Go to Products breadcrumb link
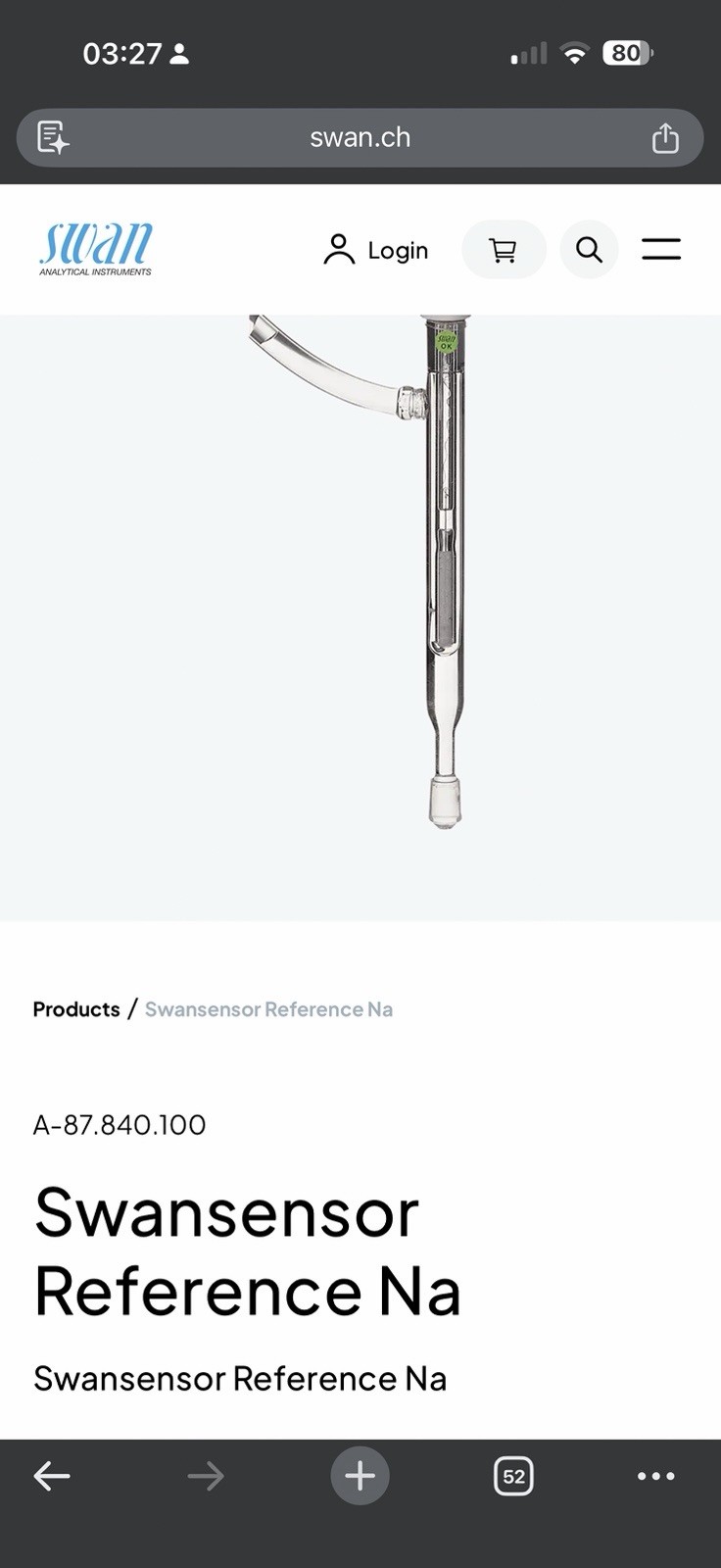The image size is (721, 1568). pos(76,1009)
